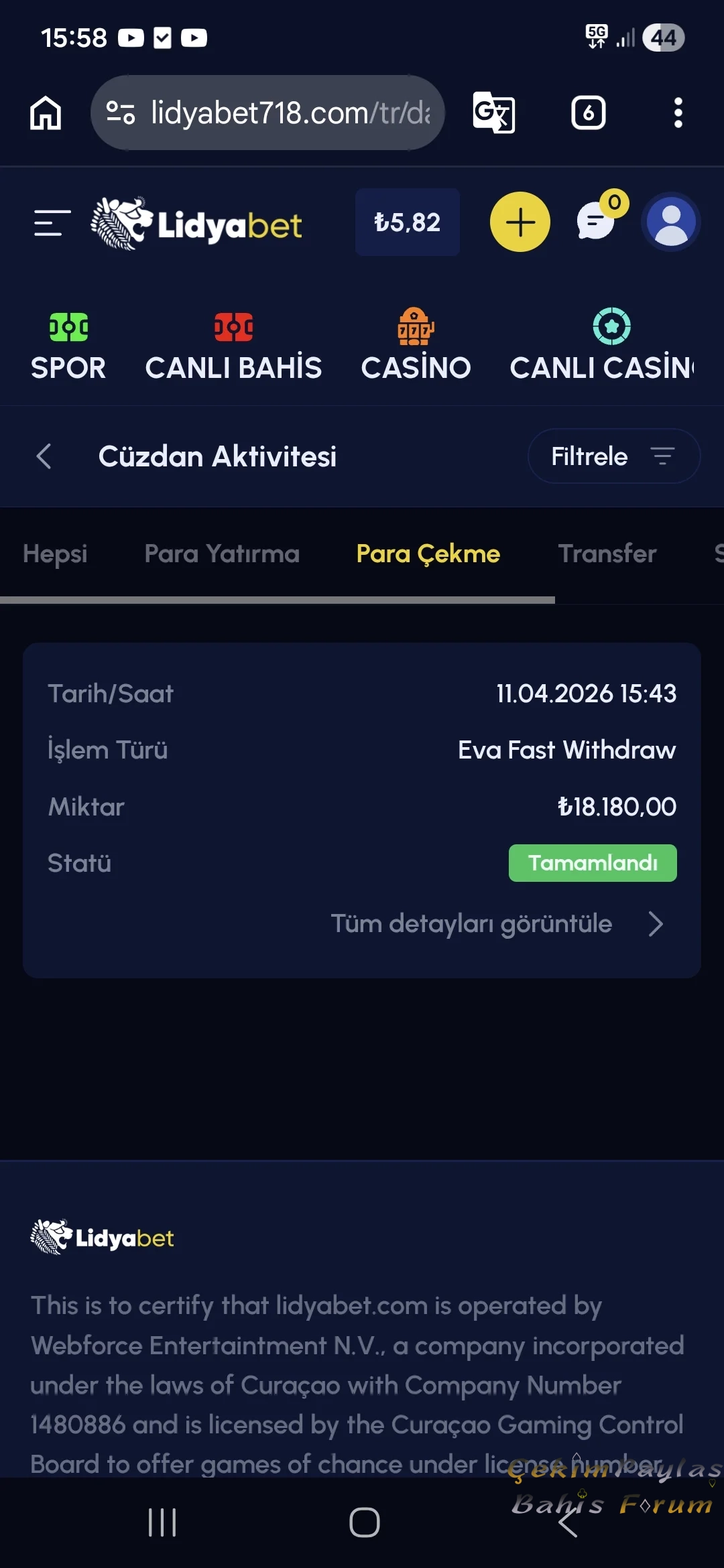Tap the lidyabet718.com address bar
The width and height of the screenshot is (724, 1568).
tap(268, 113)
